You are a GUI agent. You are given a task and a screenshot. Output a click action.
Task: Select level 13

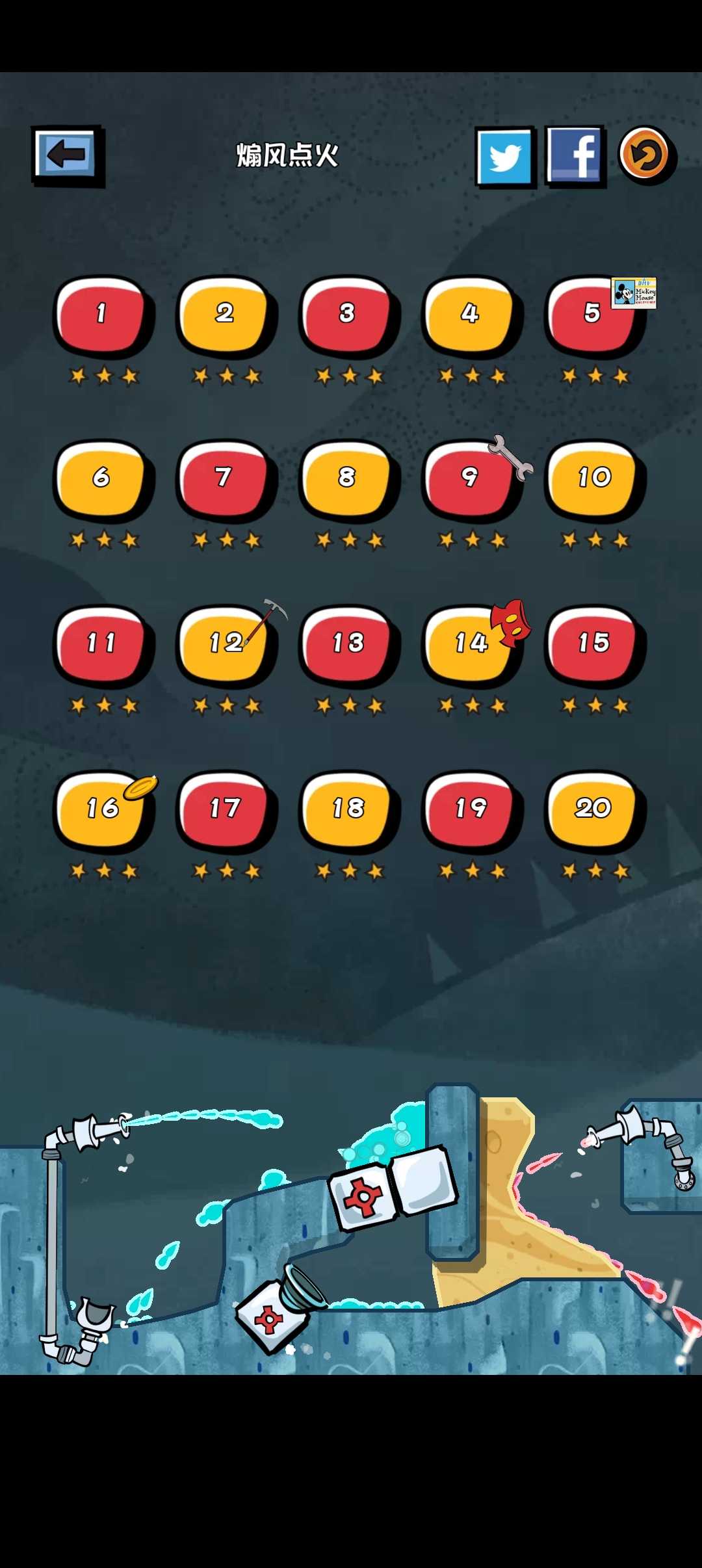pos(346,645)
